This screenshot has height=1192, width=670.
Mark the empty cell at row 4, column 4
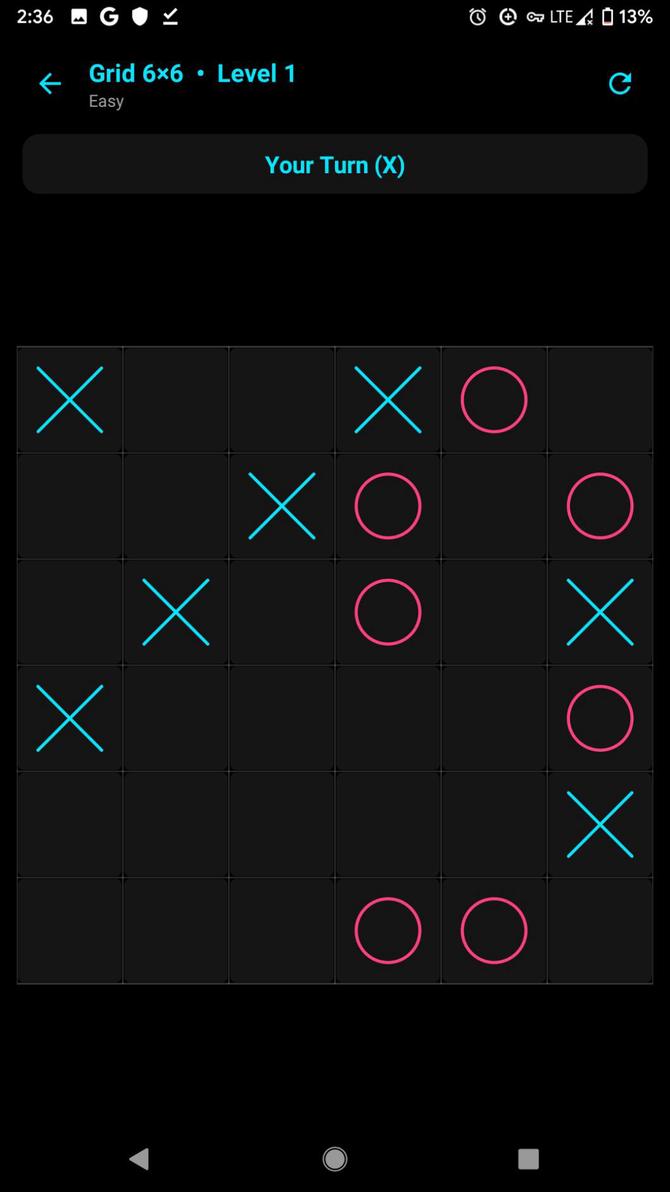point(388,718)
